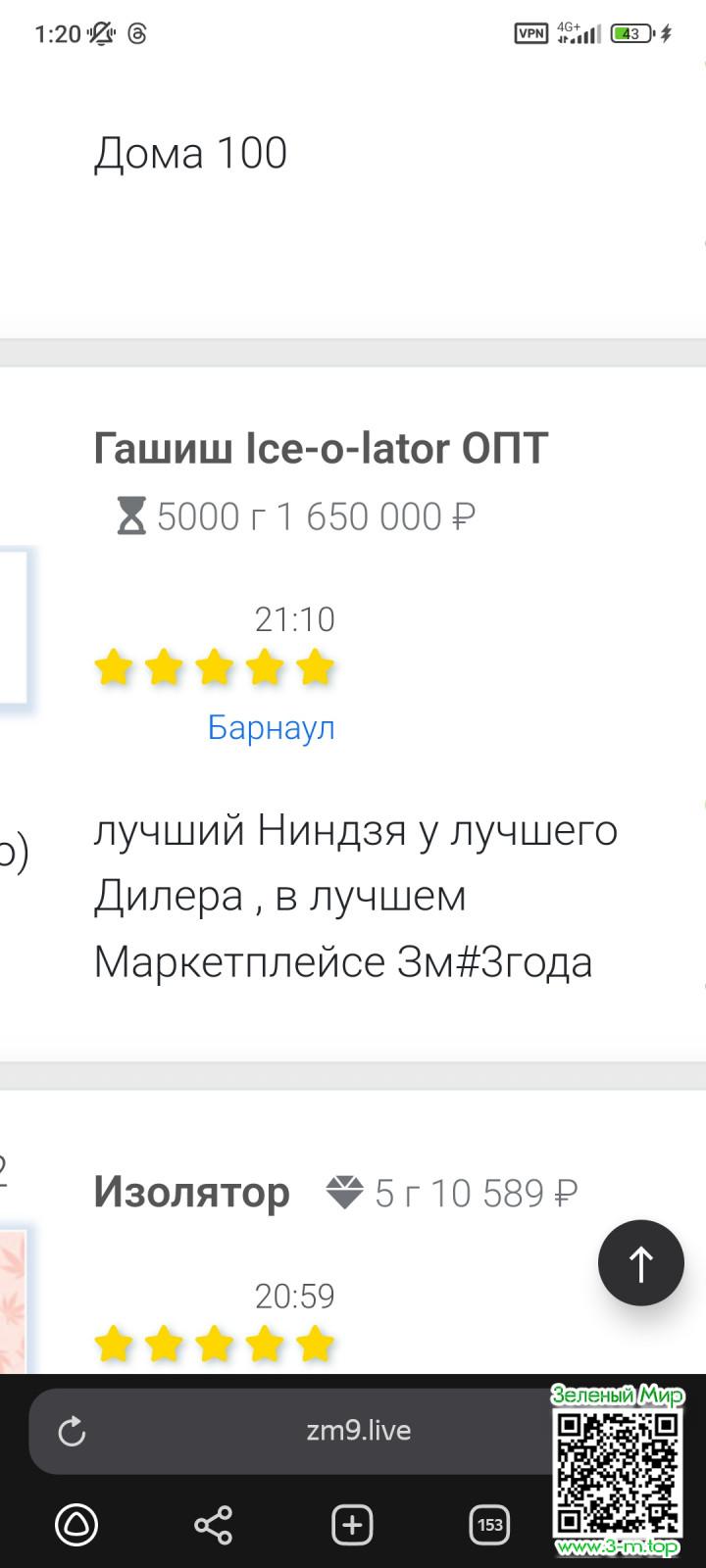
Task: Add a new browser tab
Action: (352, 1525)
